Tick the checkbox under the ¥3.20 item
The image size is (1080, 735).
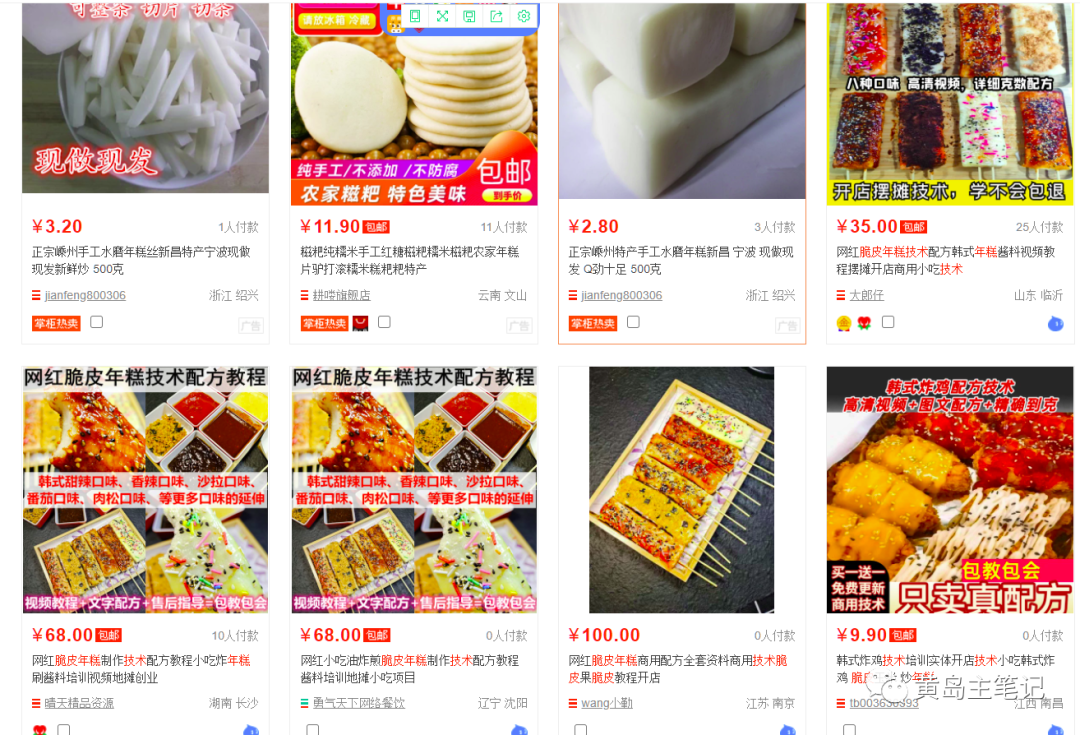97,322
